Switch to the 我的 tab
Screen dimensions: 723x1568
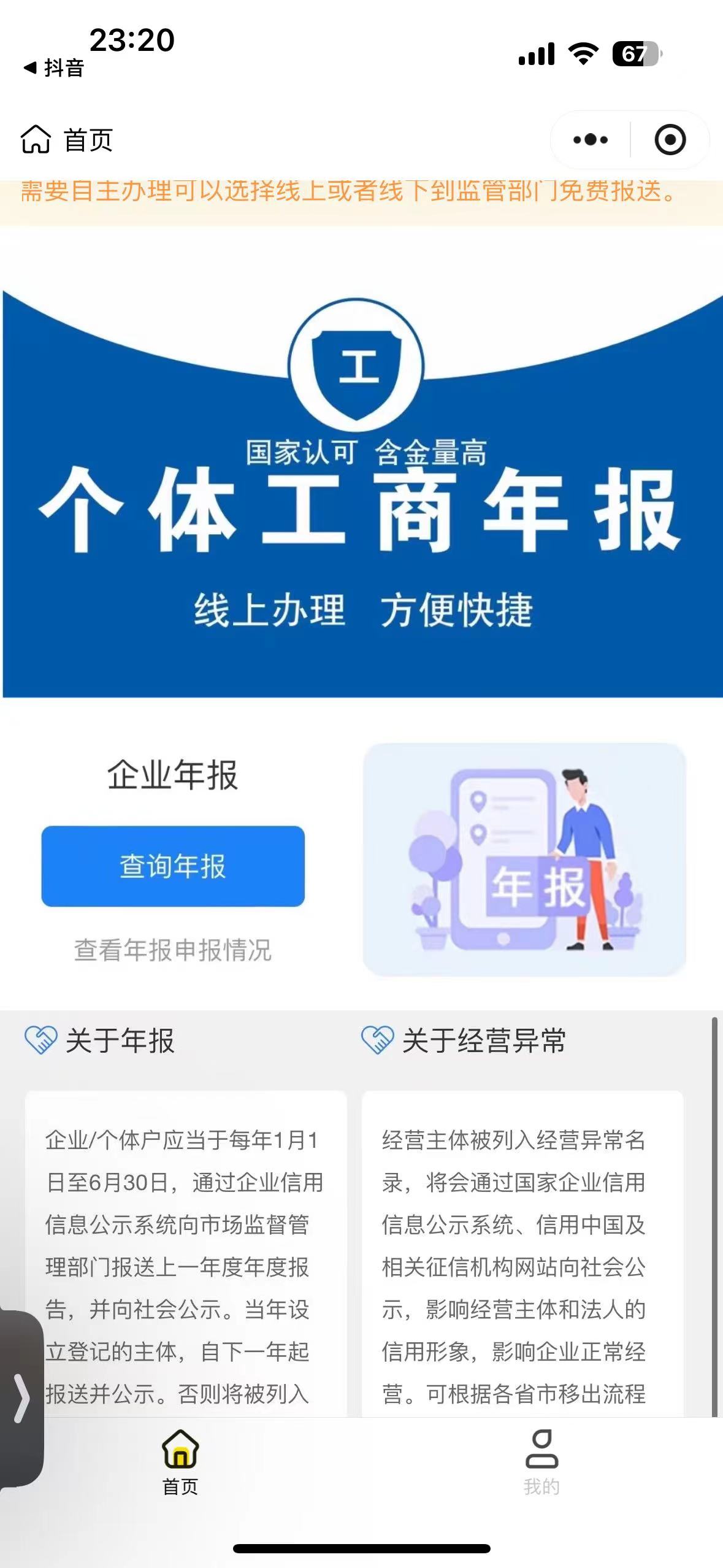(541, 1461)
